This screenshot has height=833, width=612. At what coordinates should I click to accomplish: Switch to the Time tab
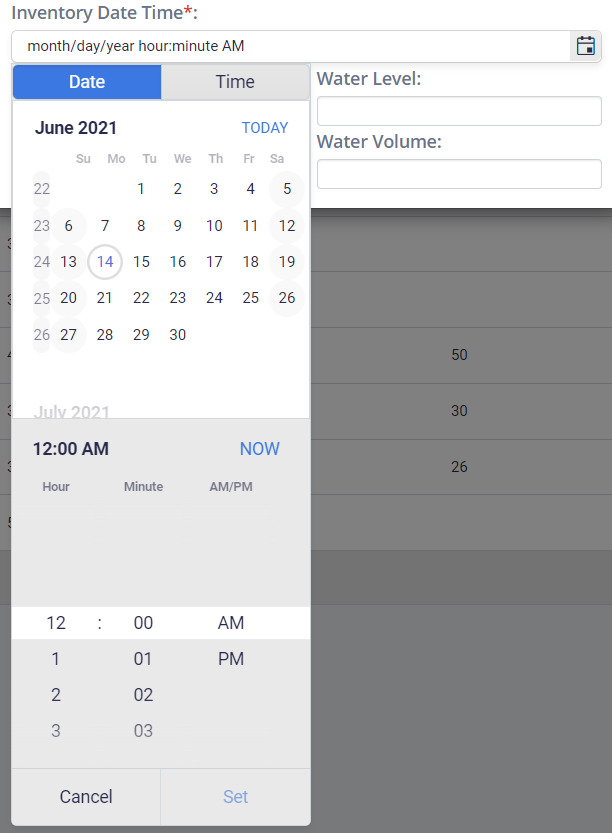click(x=235, y=82)
